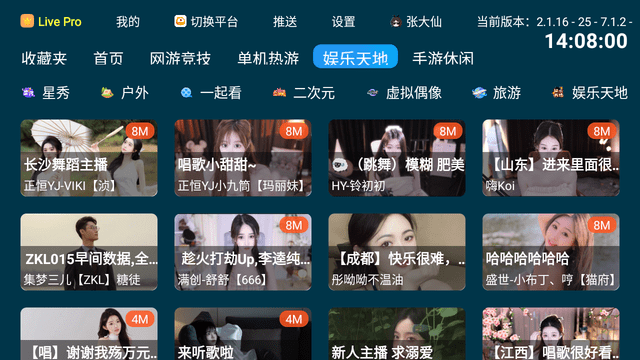
Task: Switch to the 网游竞技 tab
Action: click(180, 58)
